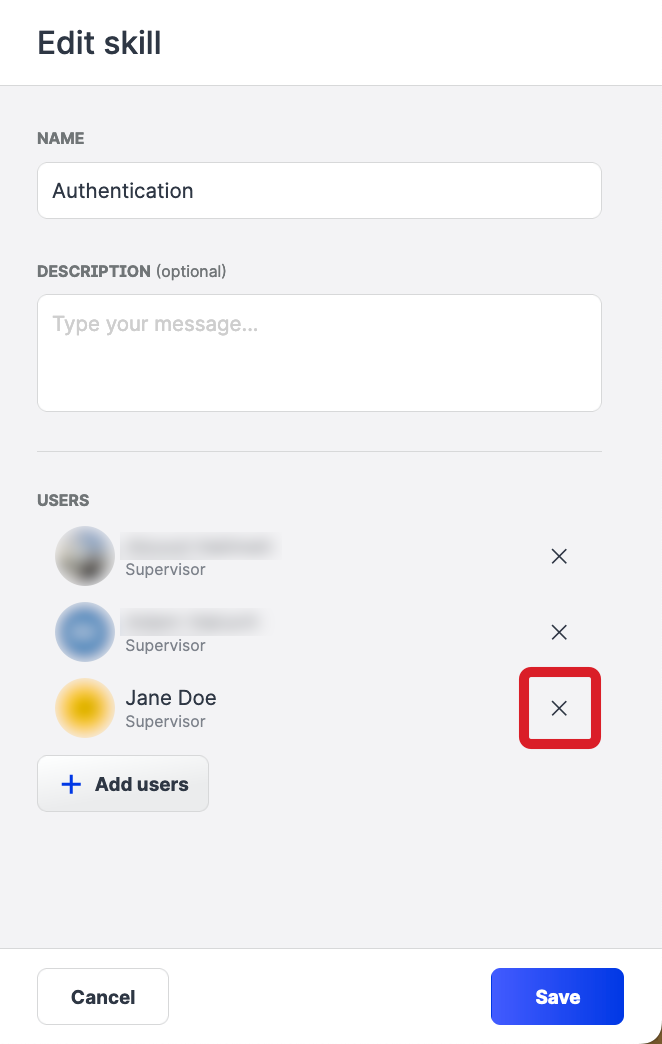Edit the Name field showing Authentication
The width and height of the screenshot is (662, 1044).
[319, 191]
